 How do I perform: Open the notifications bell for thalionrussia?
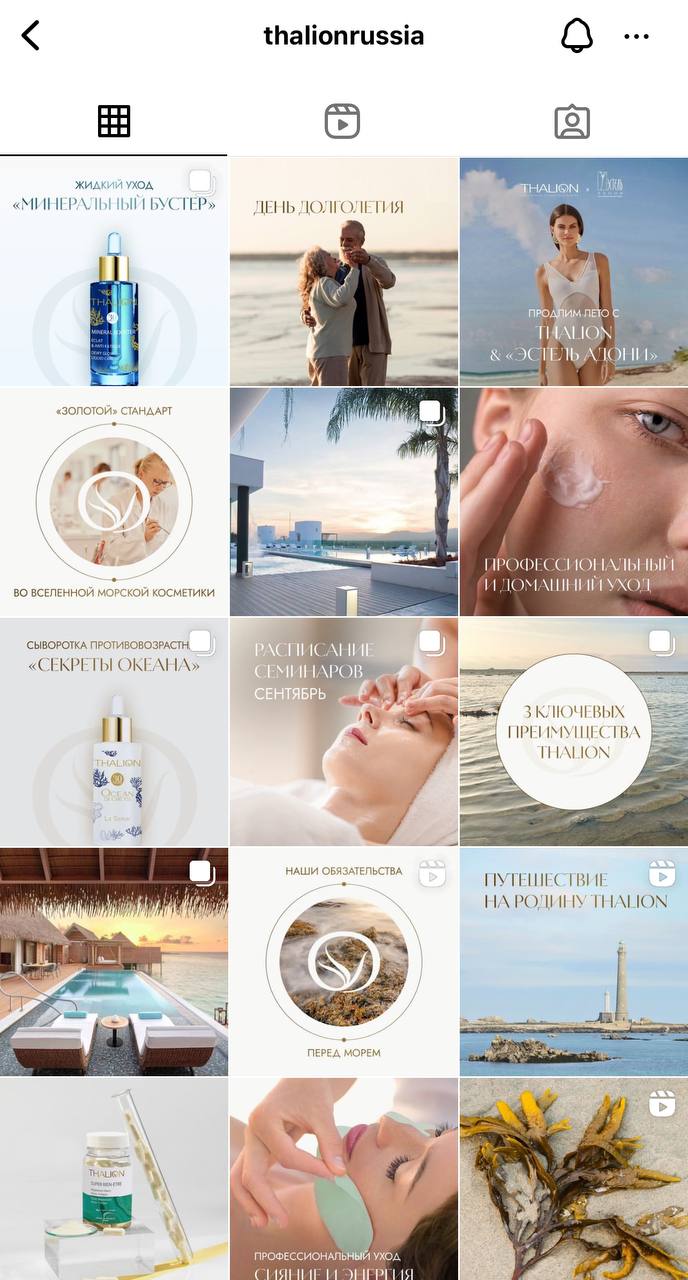[576, 36]
